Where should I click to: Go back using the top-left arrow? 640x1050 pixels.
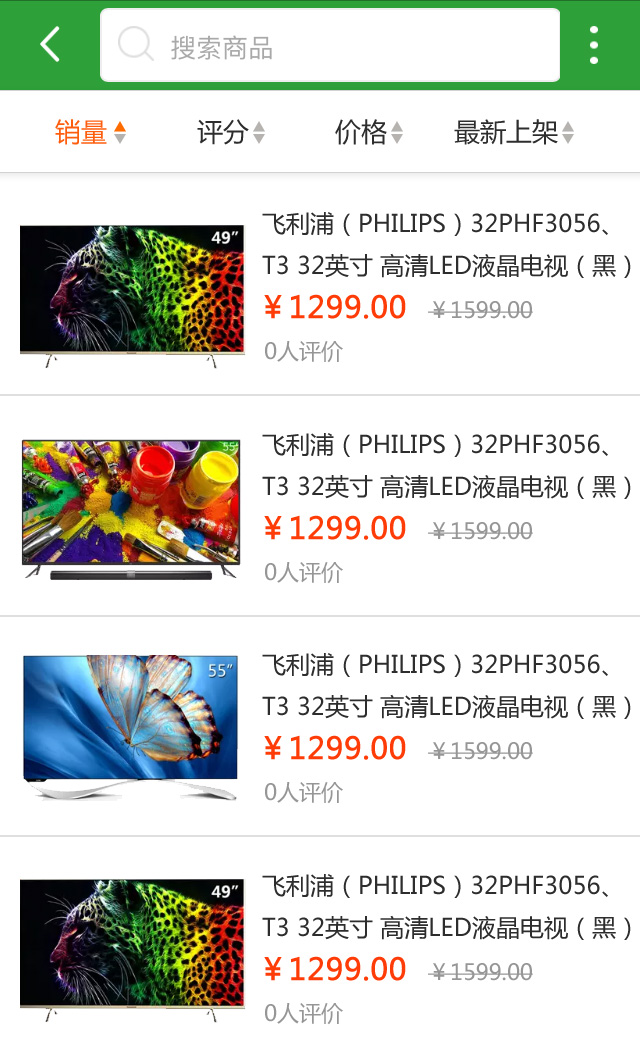click(50, 45)
